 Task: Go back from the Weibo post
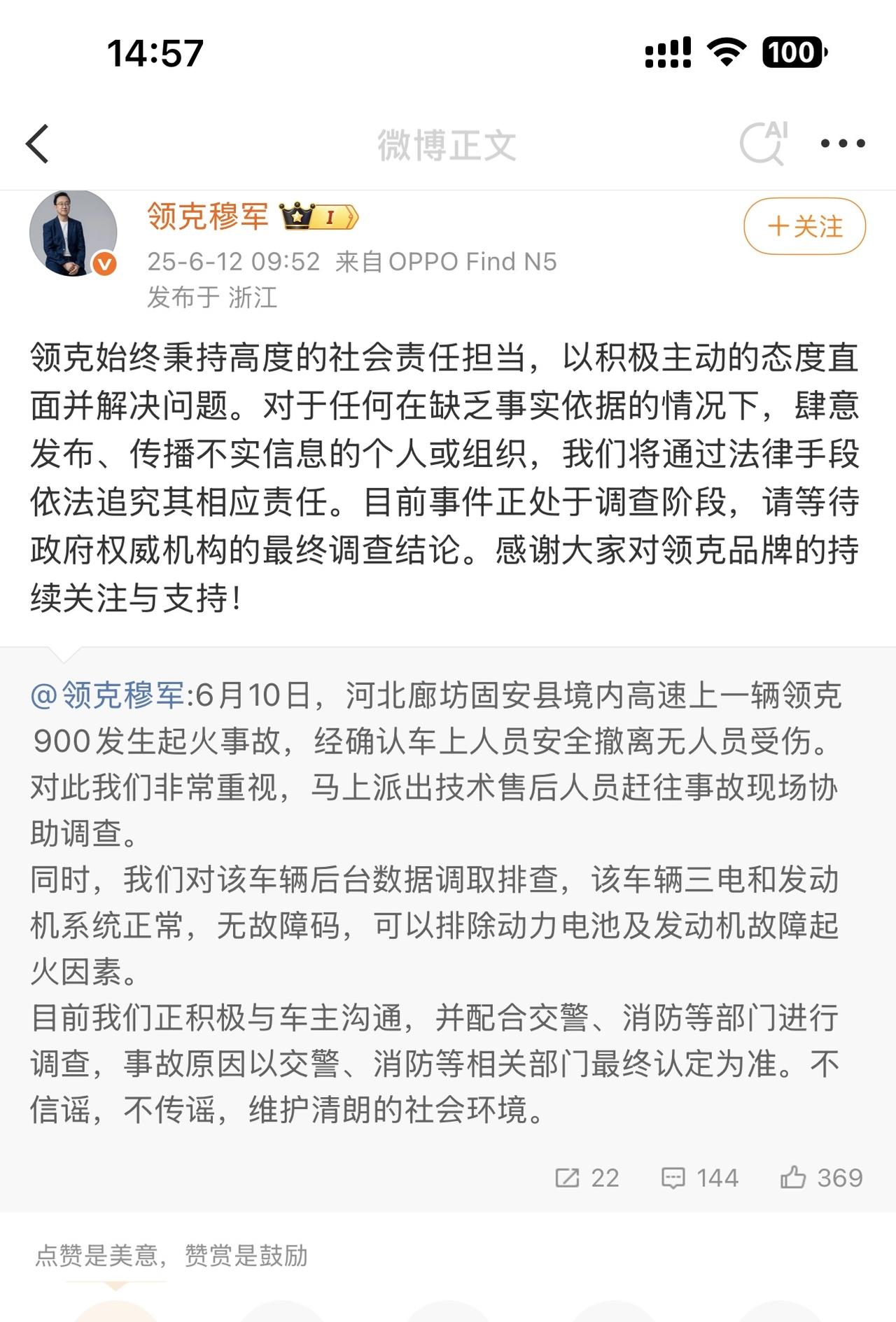pos(38,144)
